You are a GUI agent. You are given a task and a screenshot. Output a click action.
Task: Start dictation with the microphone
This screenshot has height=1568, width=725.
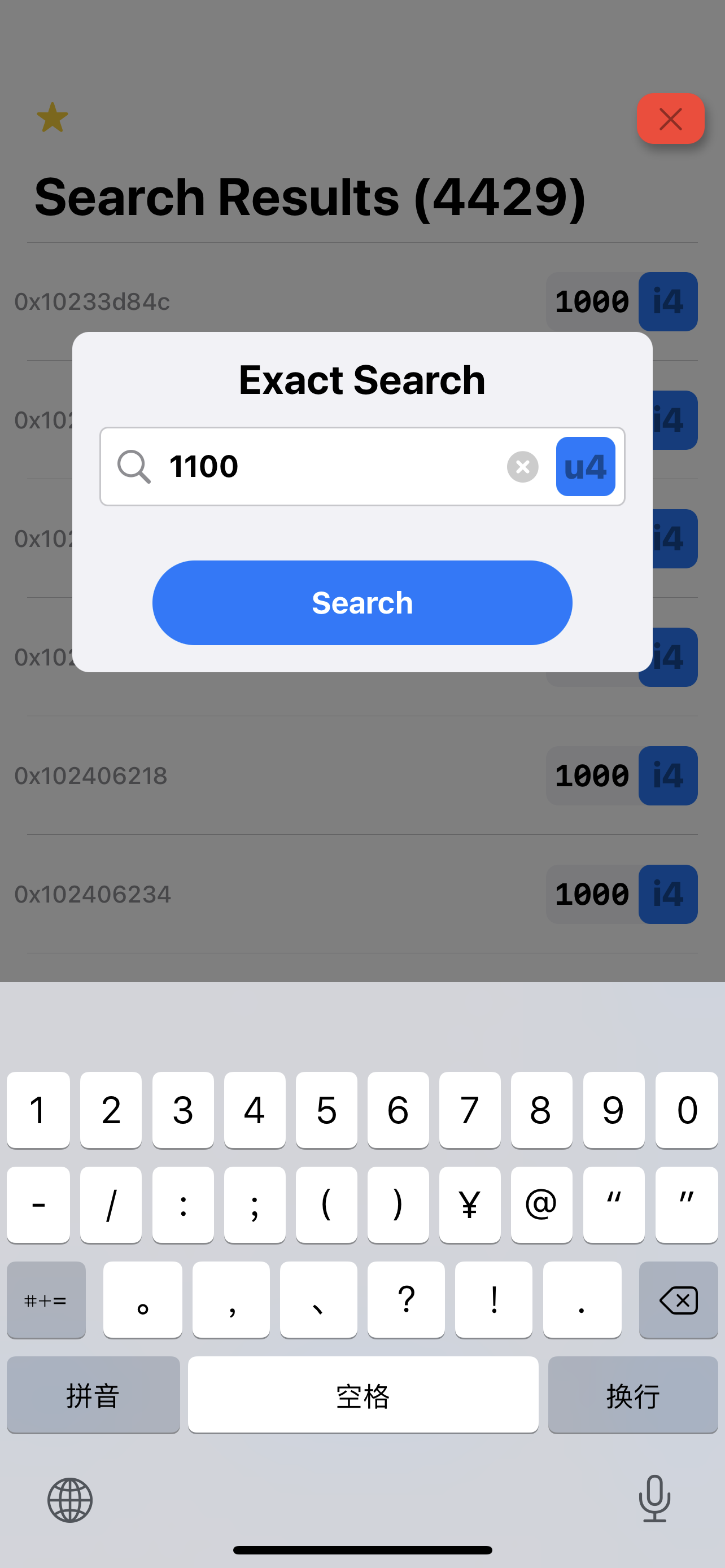tap(654, 1499)
